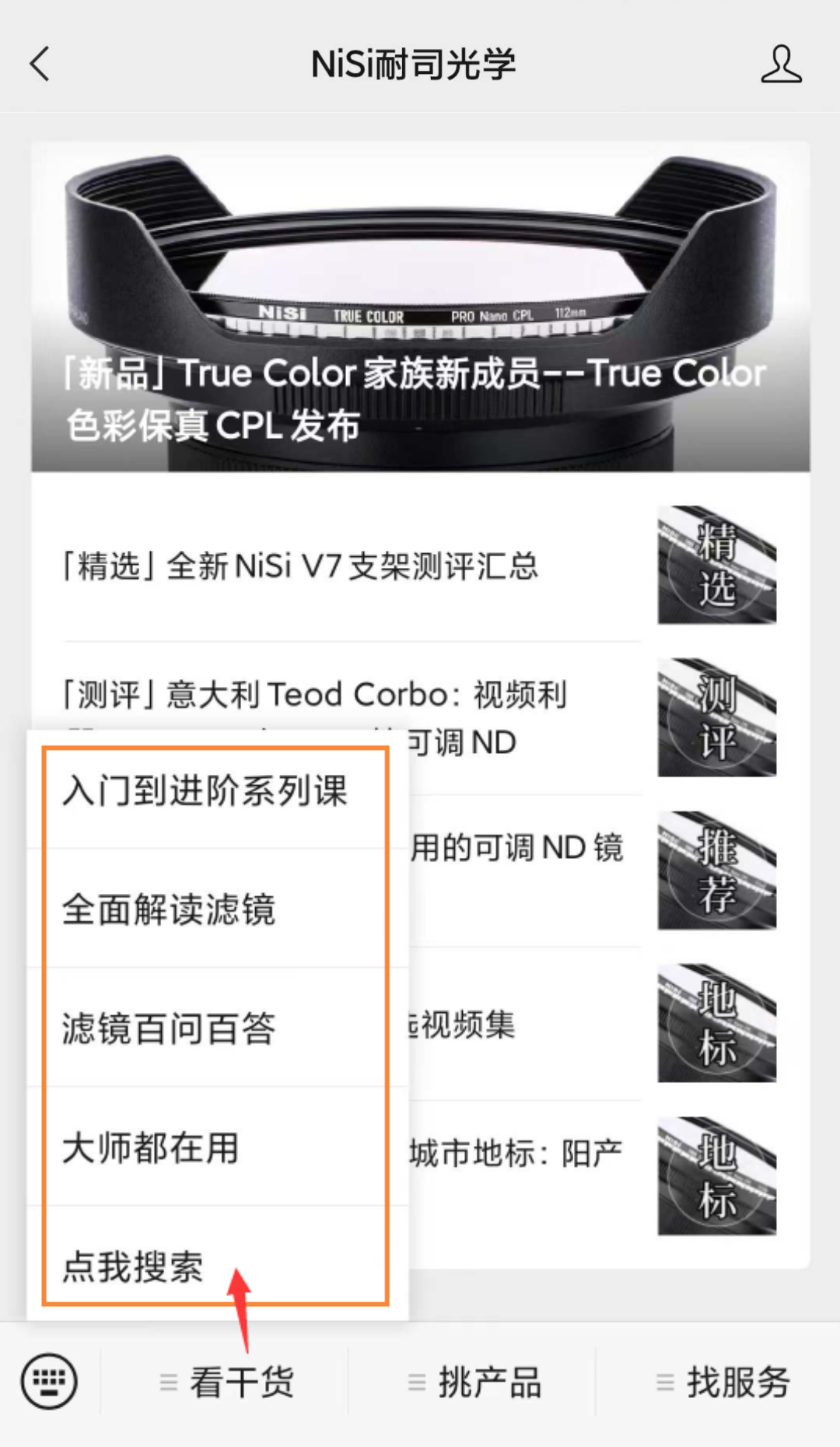Expand the 找服务 bottom menu
Screen dimensions: 840x1447
pyautogui.click(x=723, y=1382)
